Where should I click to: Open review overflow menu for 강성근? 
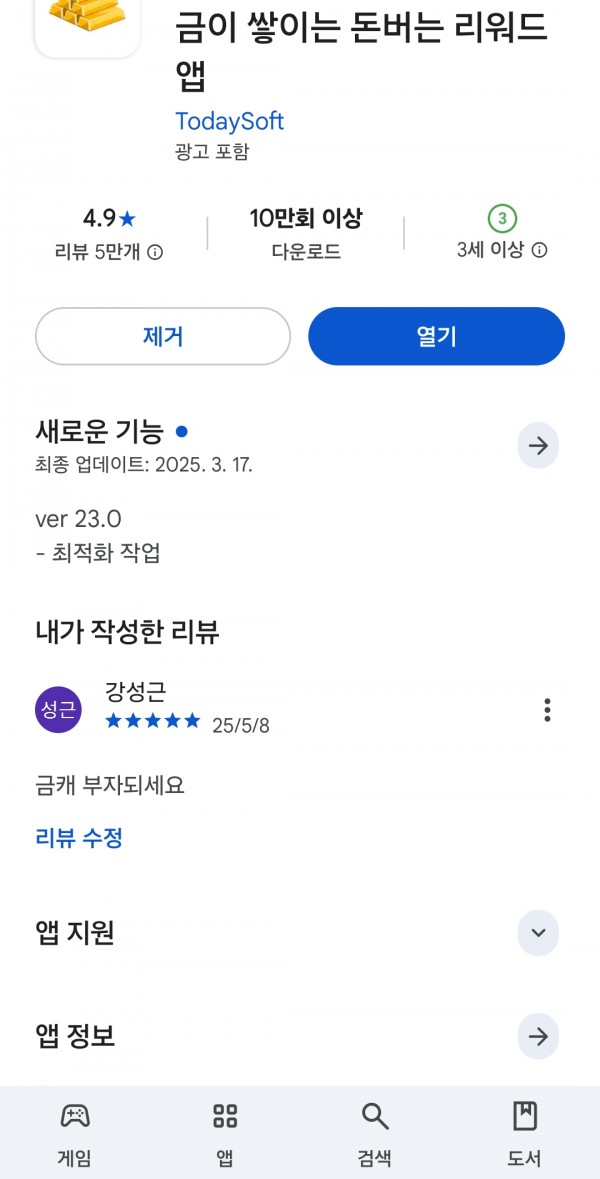click(x=547, y=710)
